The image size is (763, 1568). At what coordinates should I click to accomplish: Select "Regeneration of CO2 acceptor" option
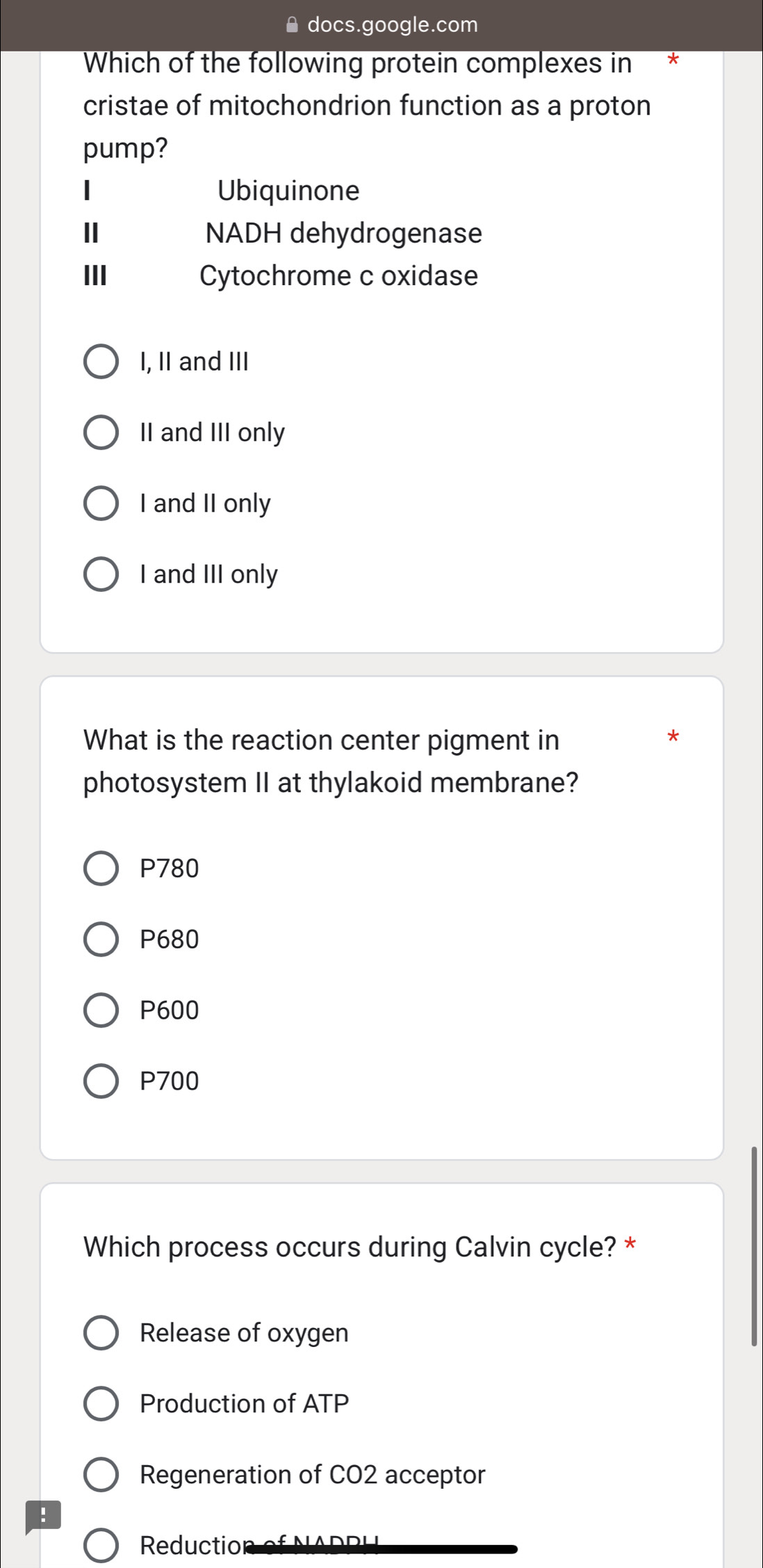pyautogui.click(x=101, y=1474)
